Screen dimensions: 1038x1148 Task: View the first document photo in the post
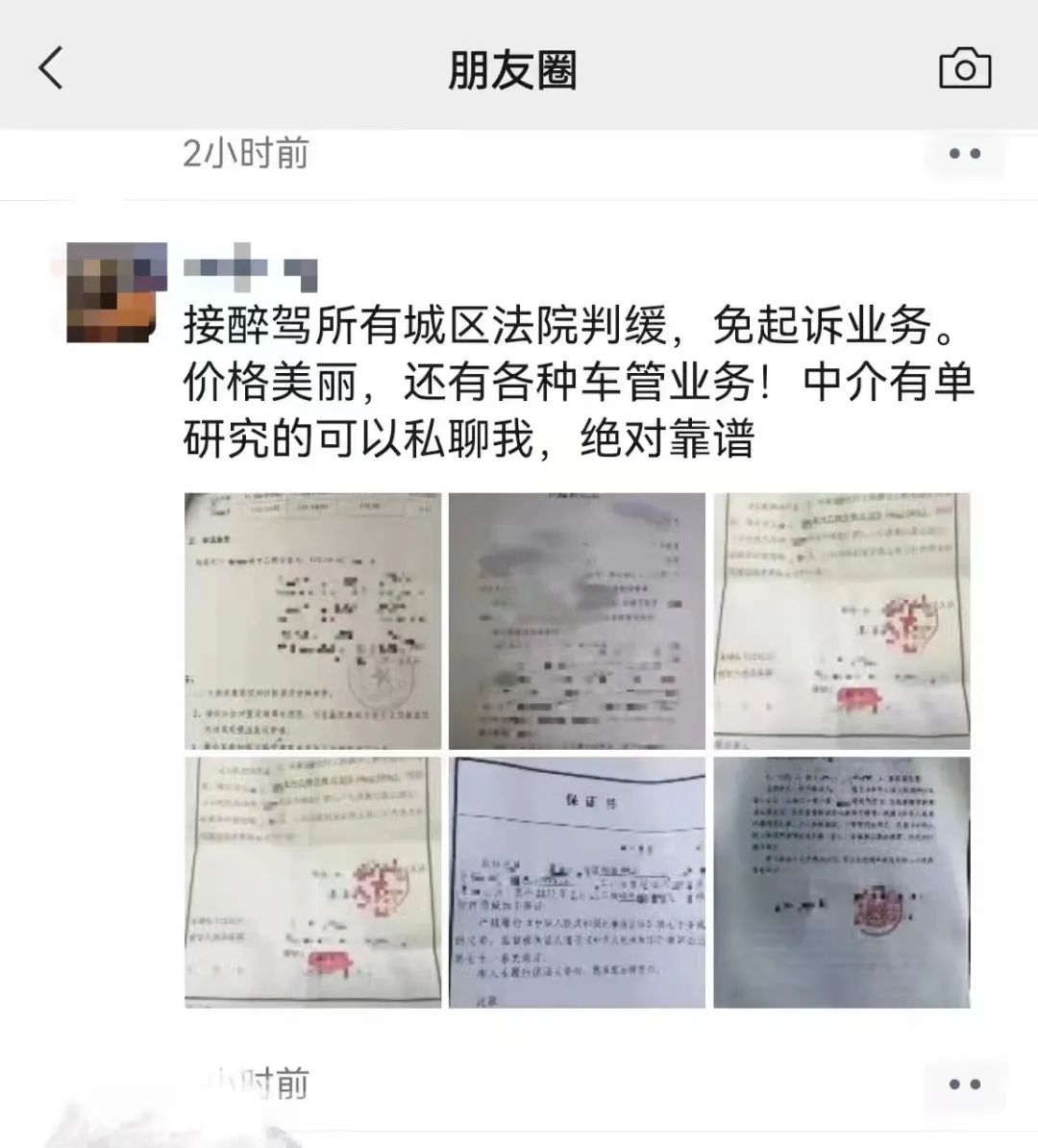[312, 621]
